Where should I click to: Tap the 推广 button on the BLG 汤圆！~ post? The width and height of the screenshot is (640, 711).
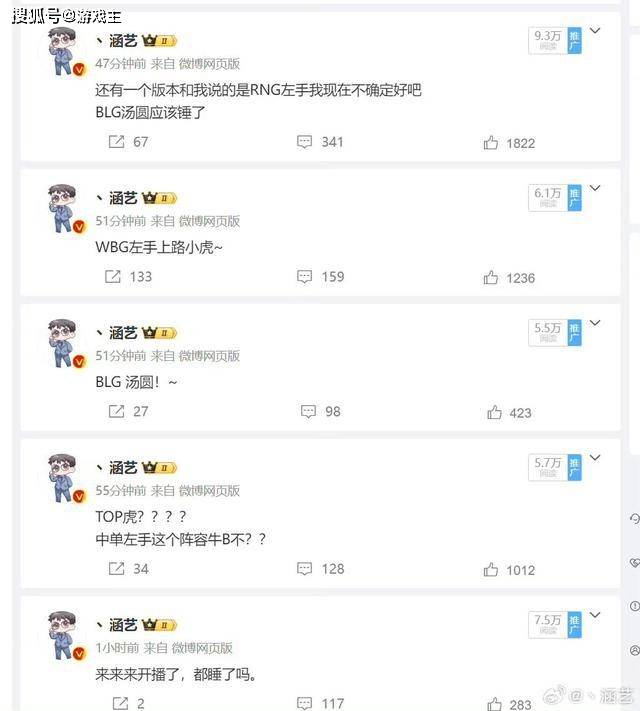[x=574, y=333]
